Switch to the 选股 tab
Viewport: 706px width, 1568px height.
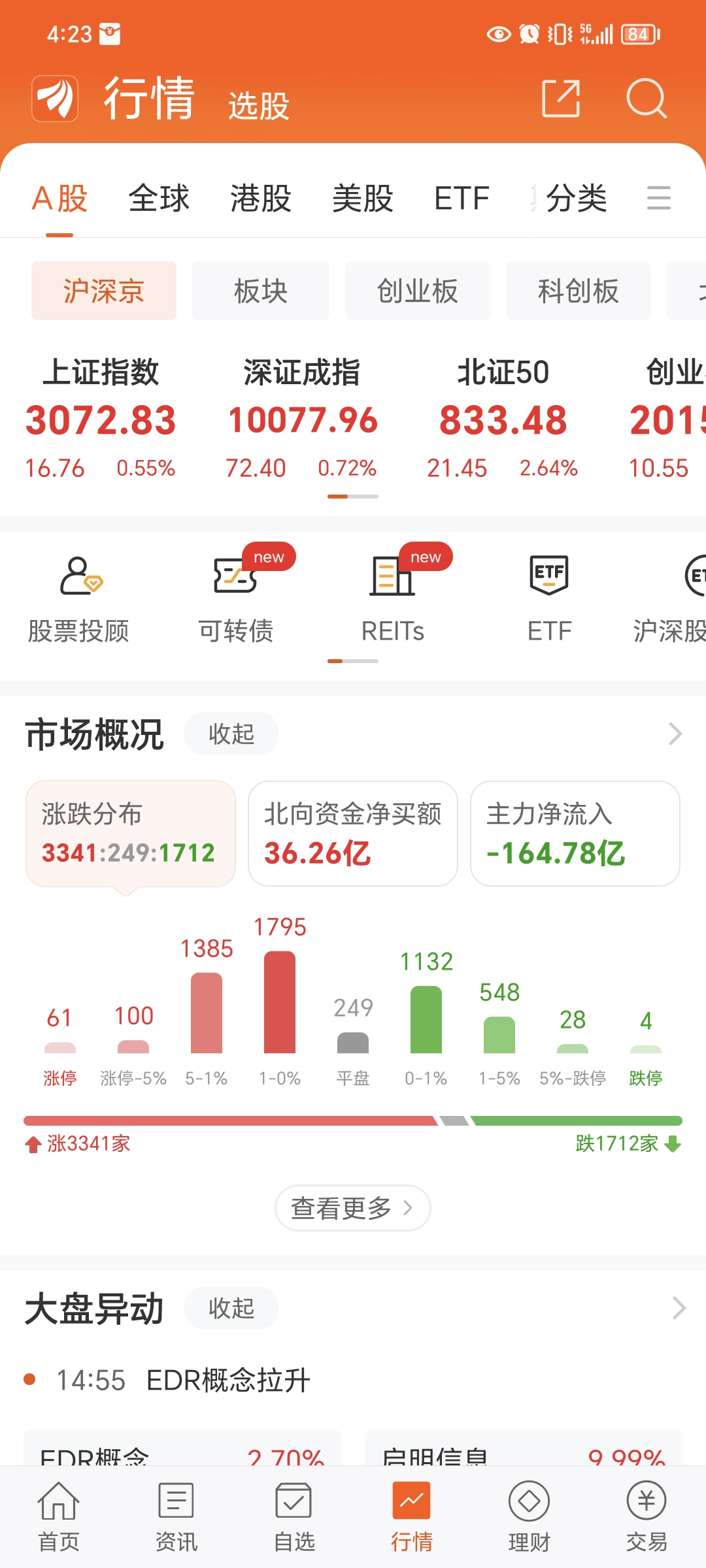(x=258, y=105)
